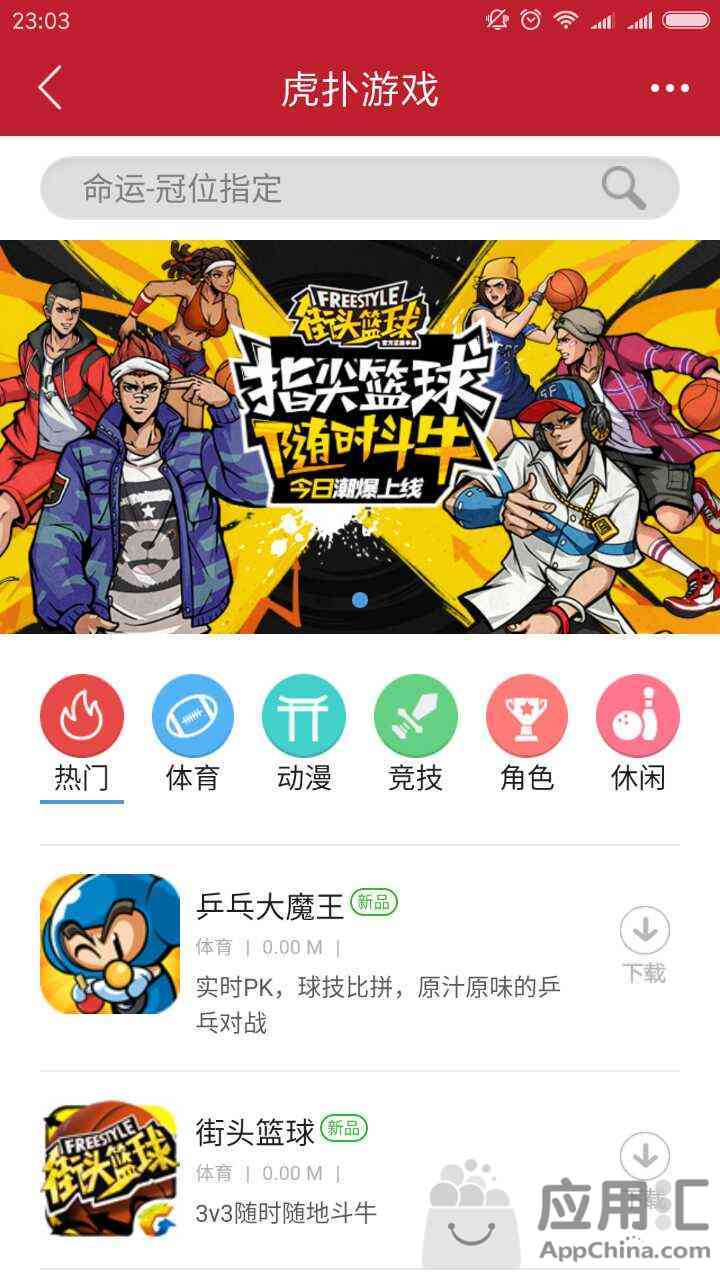The width and height of the screenshot is (720, 1280).
Task: Switch to the 竞技 category
Action: pyautogui.click(x=415, y=735)
